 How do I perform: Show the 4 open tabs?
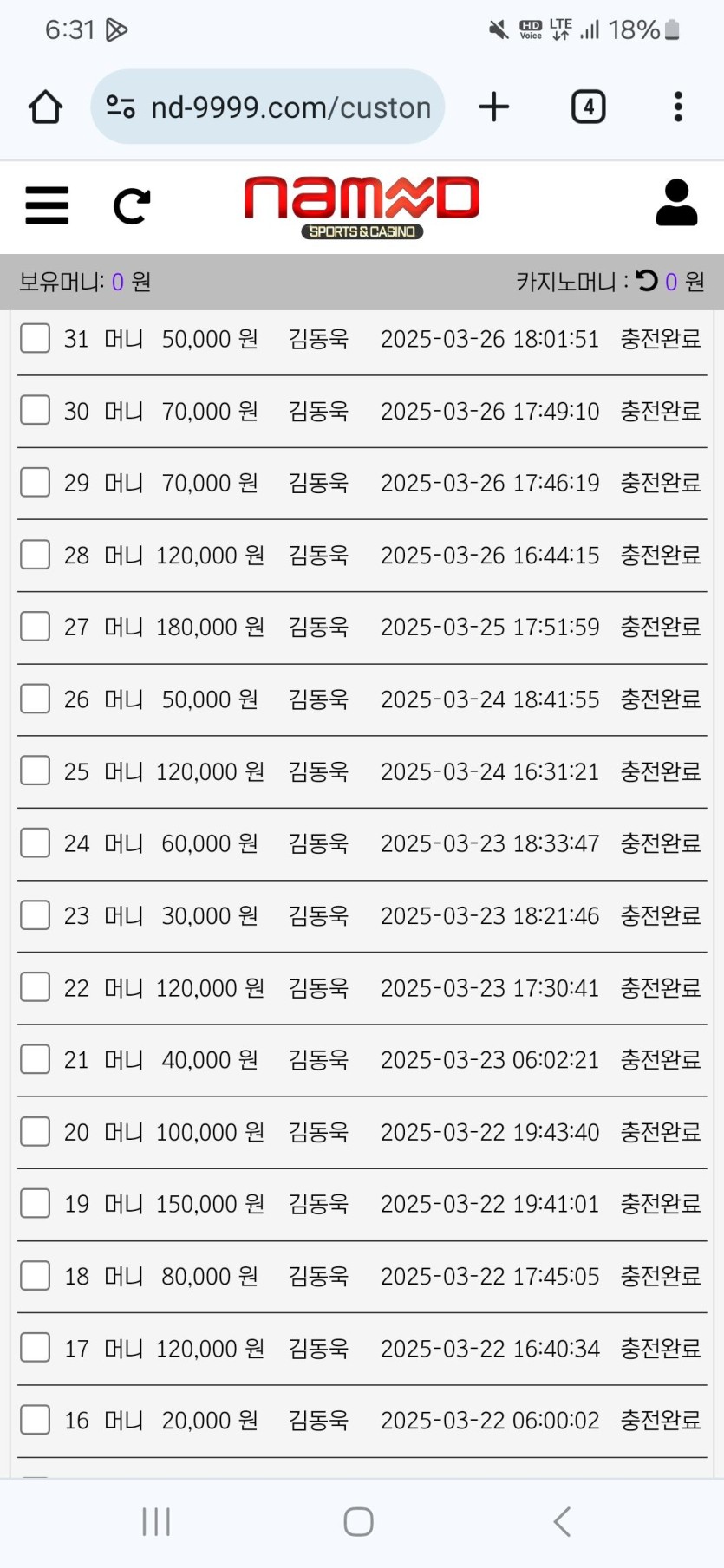coord(588,107)
